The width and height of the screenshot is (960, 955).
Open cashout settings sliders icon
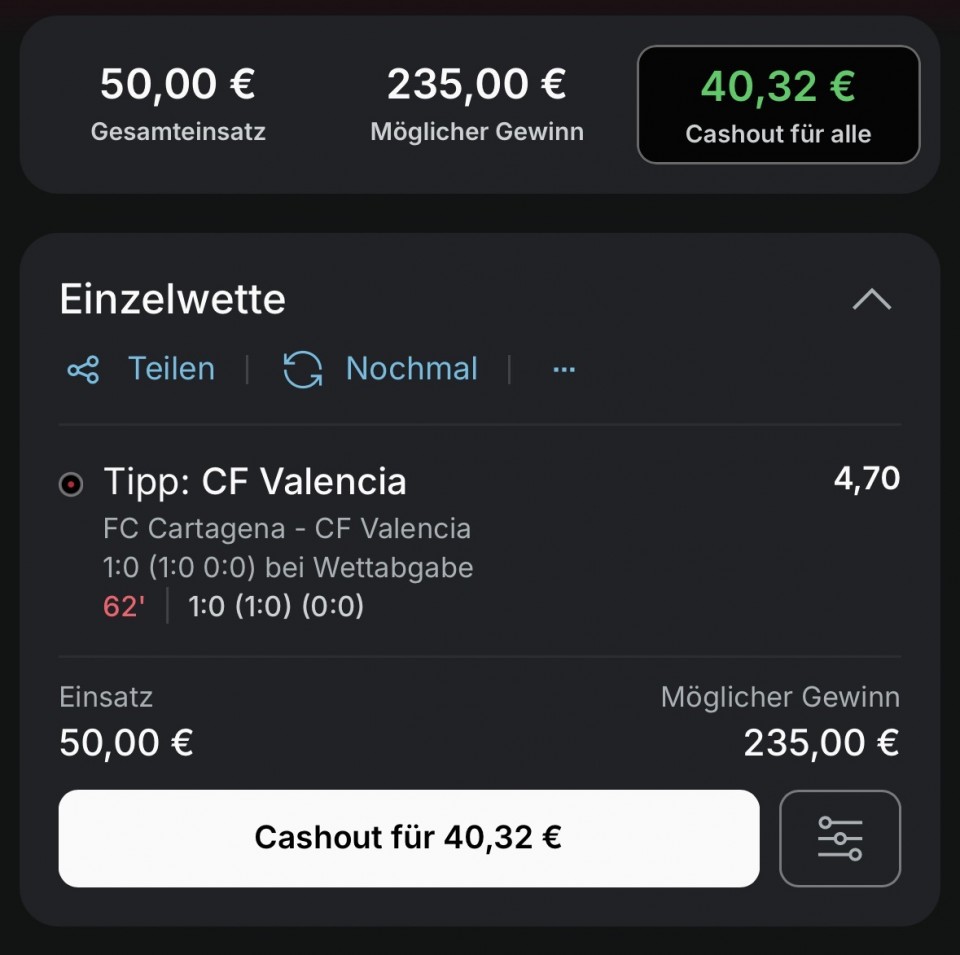coord(839,838)
